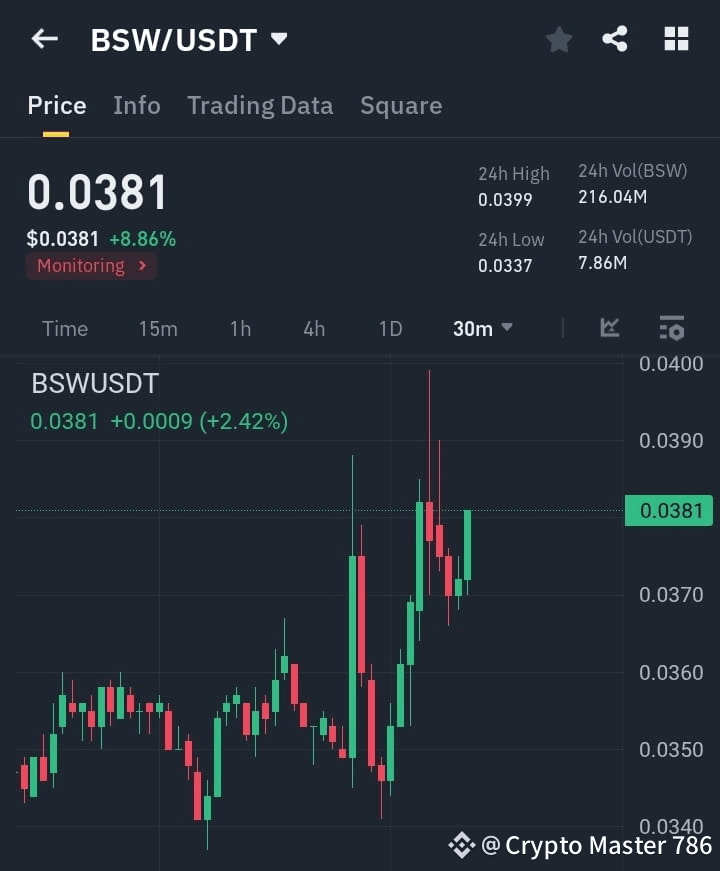720x871 pixels.
Task: Open the share options for this pair
Action: click(616, 39)
